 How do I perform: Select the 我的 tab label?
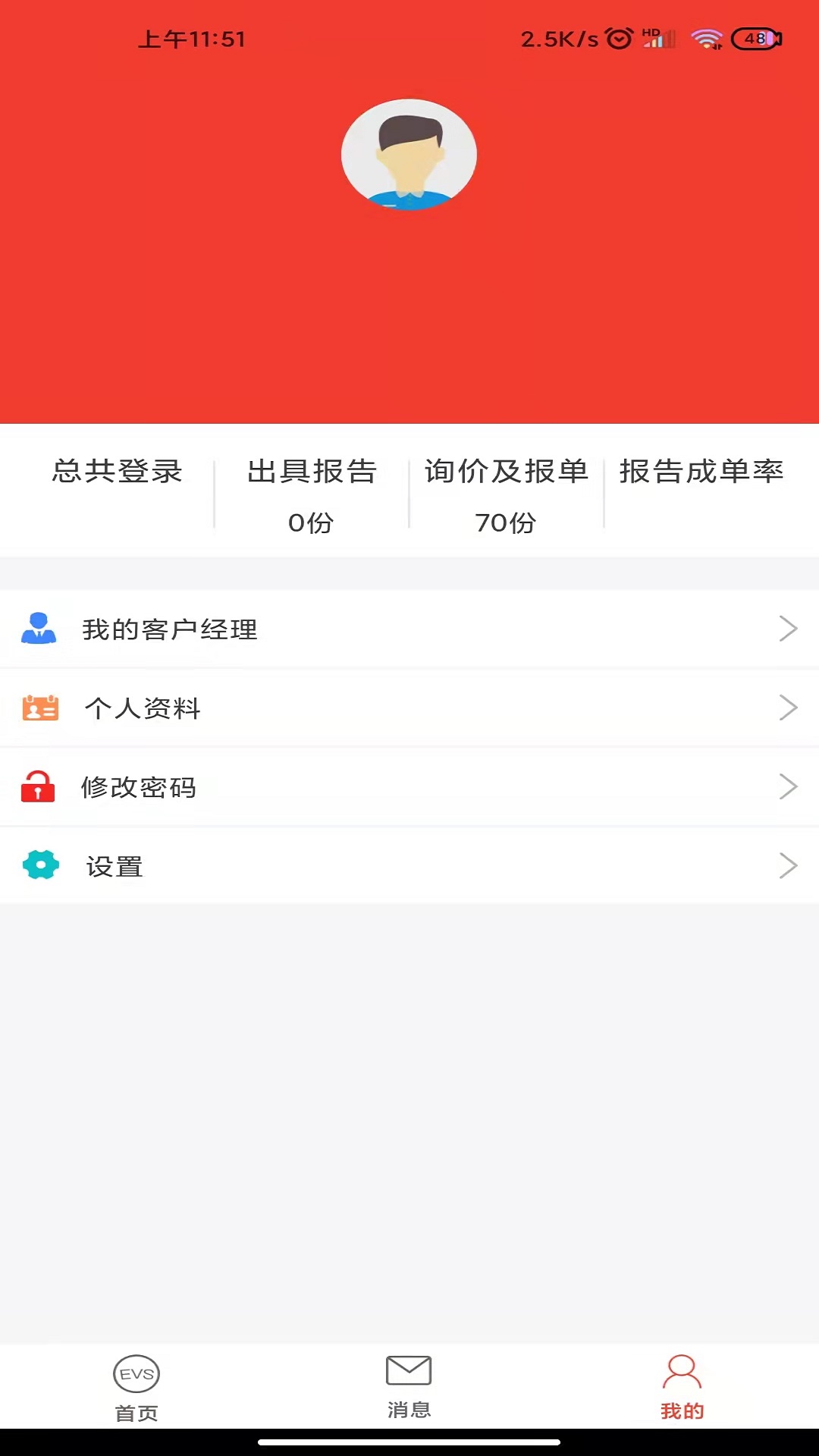point(681,1410)
